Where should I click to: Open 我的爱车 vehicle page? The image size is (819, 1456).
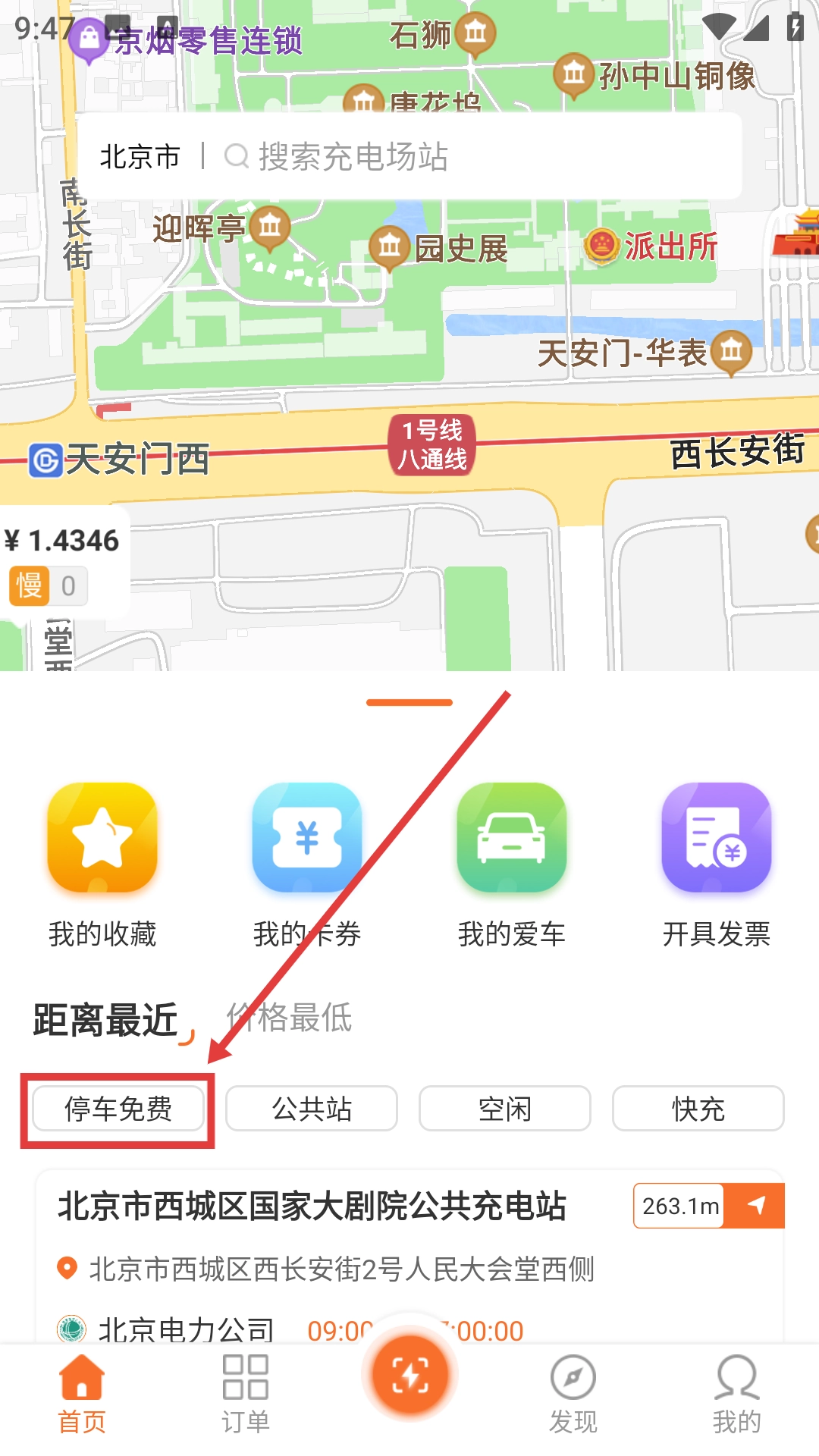click(x=512, y=864)
